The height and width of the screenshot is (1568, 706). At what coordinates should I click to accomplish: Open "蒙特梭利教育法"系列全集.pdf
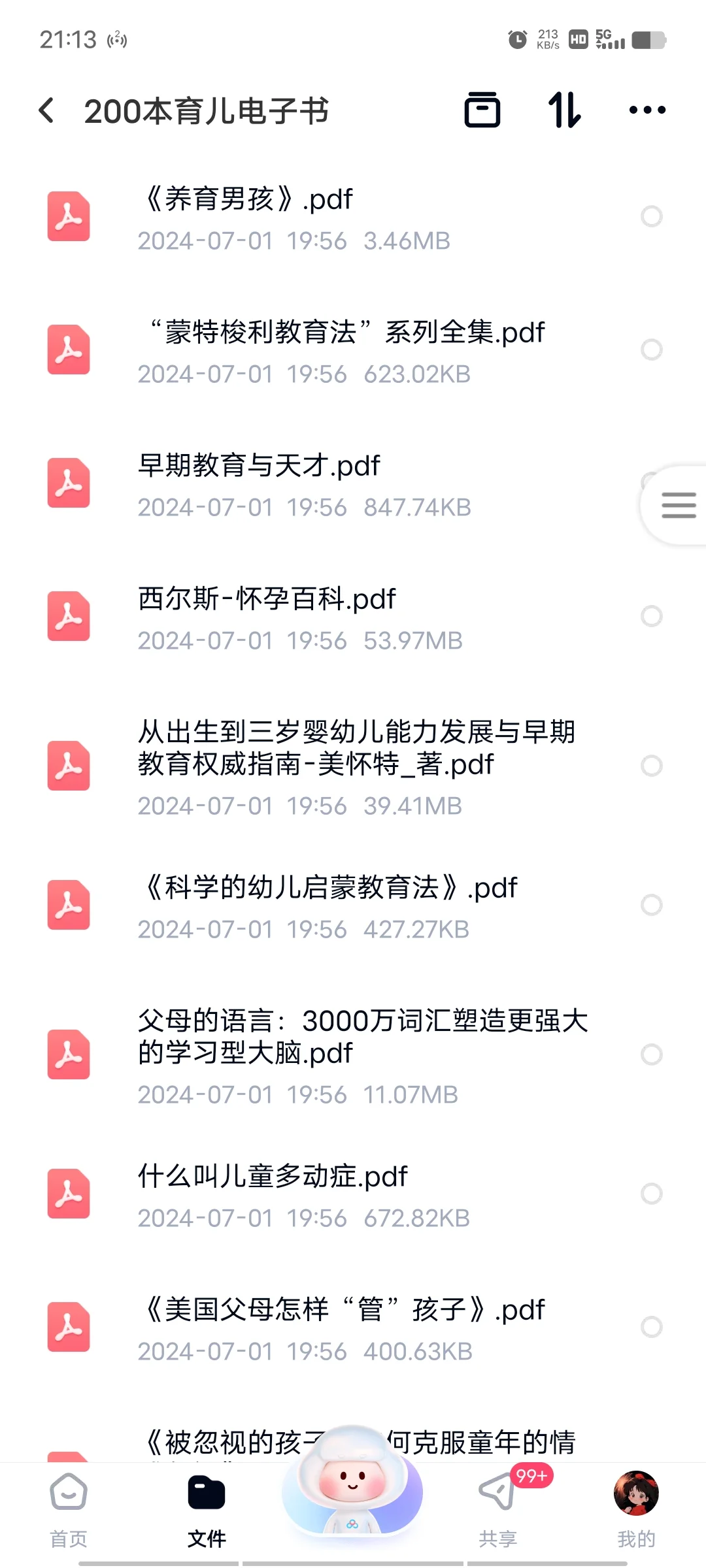pyautogui.click(x=353, y=350)
